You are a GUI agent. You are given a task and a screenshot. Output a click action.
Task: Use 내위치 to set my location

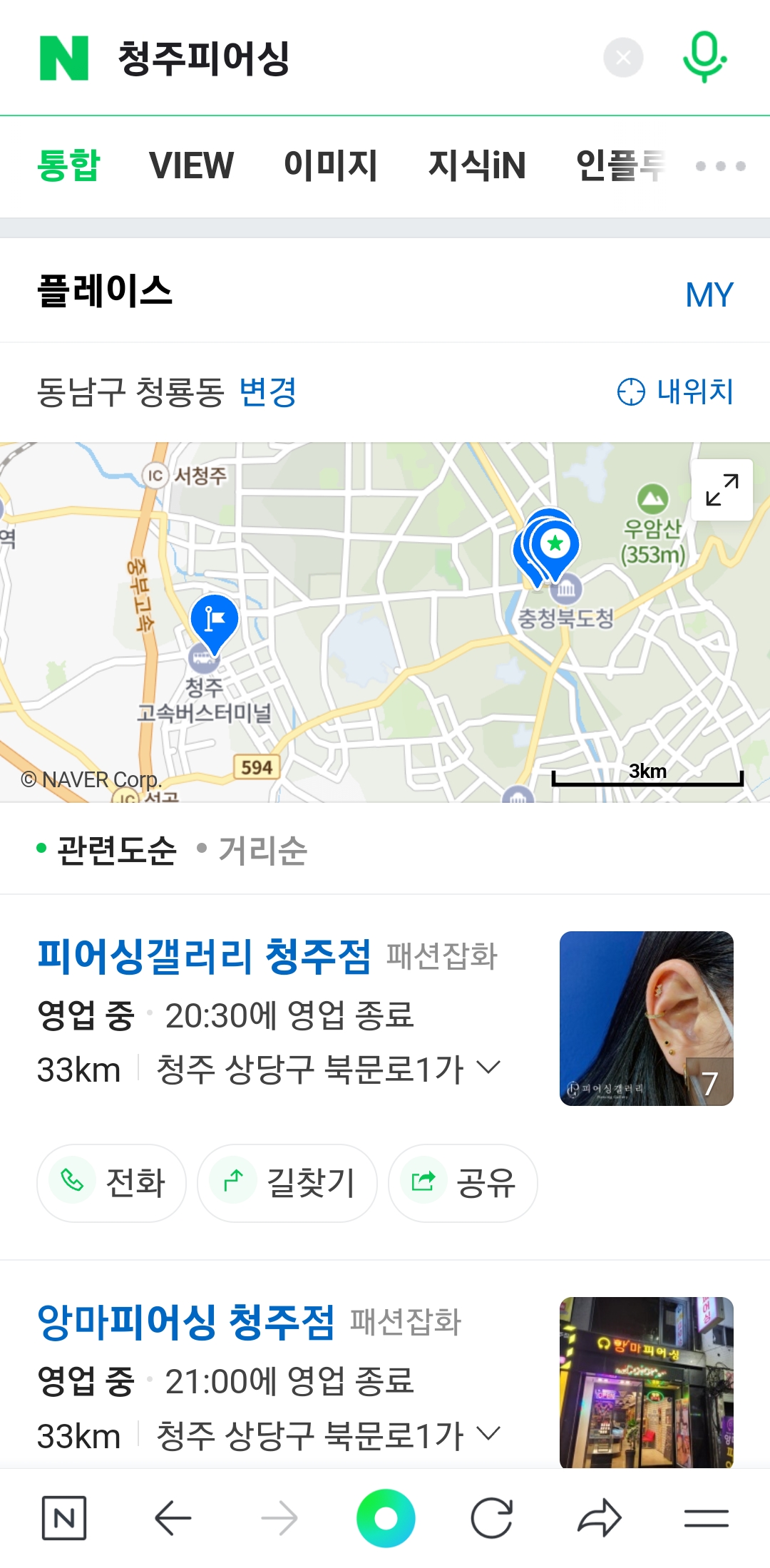coord(675,392)
